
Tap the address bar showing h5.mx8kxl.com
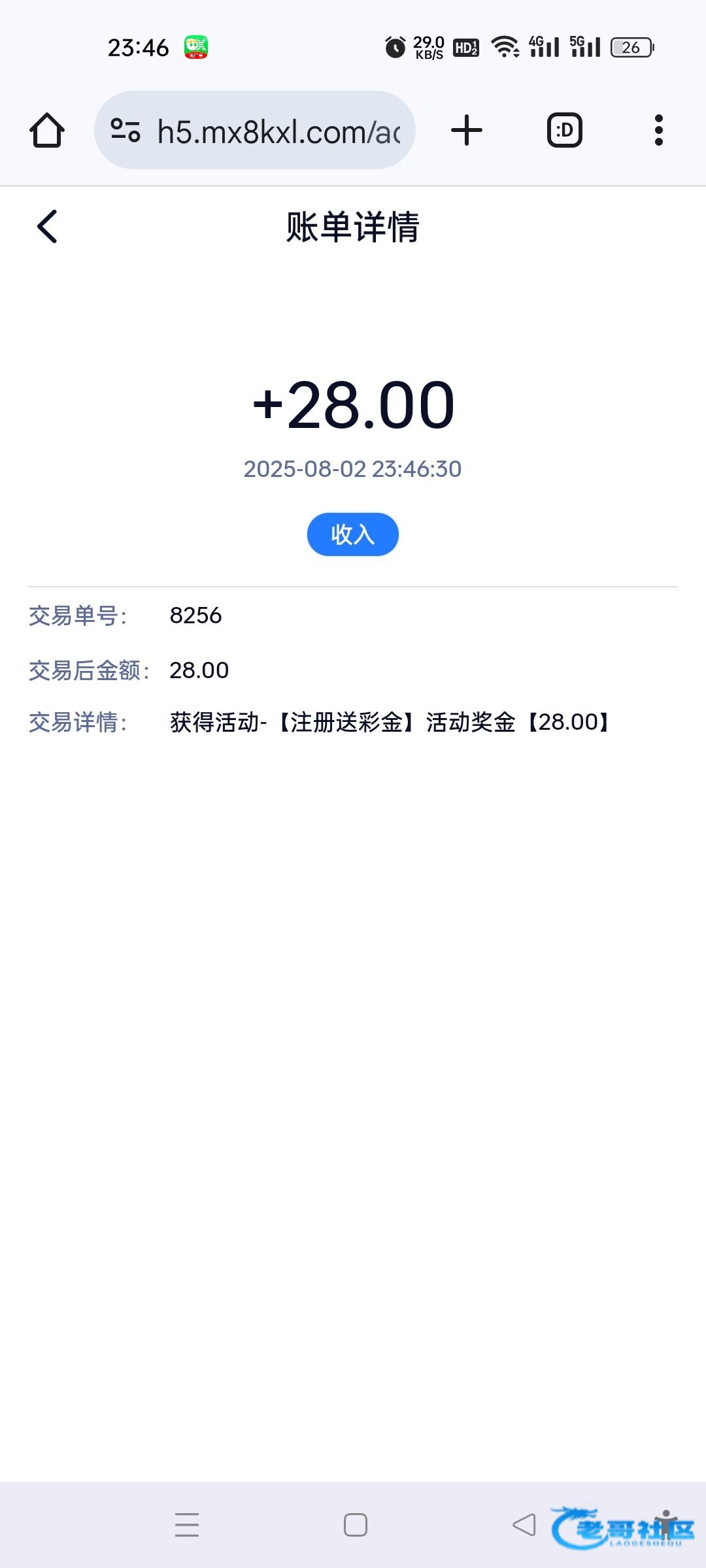tap(255, 131)
